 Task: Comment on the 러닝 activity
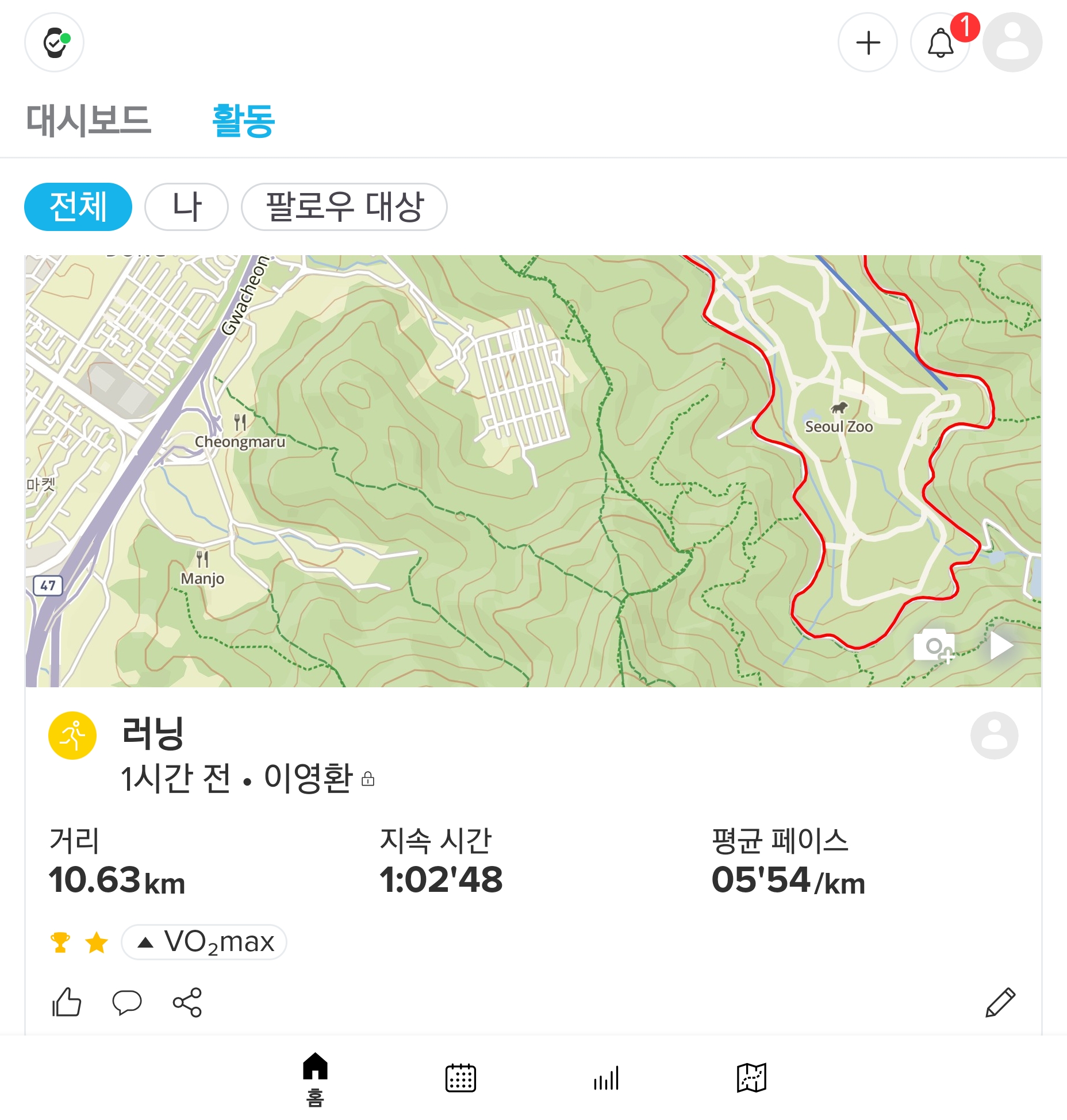[126, 1002]
